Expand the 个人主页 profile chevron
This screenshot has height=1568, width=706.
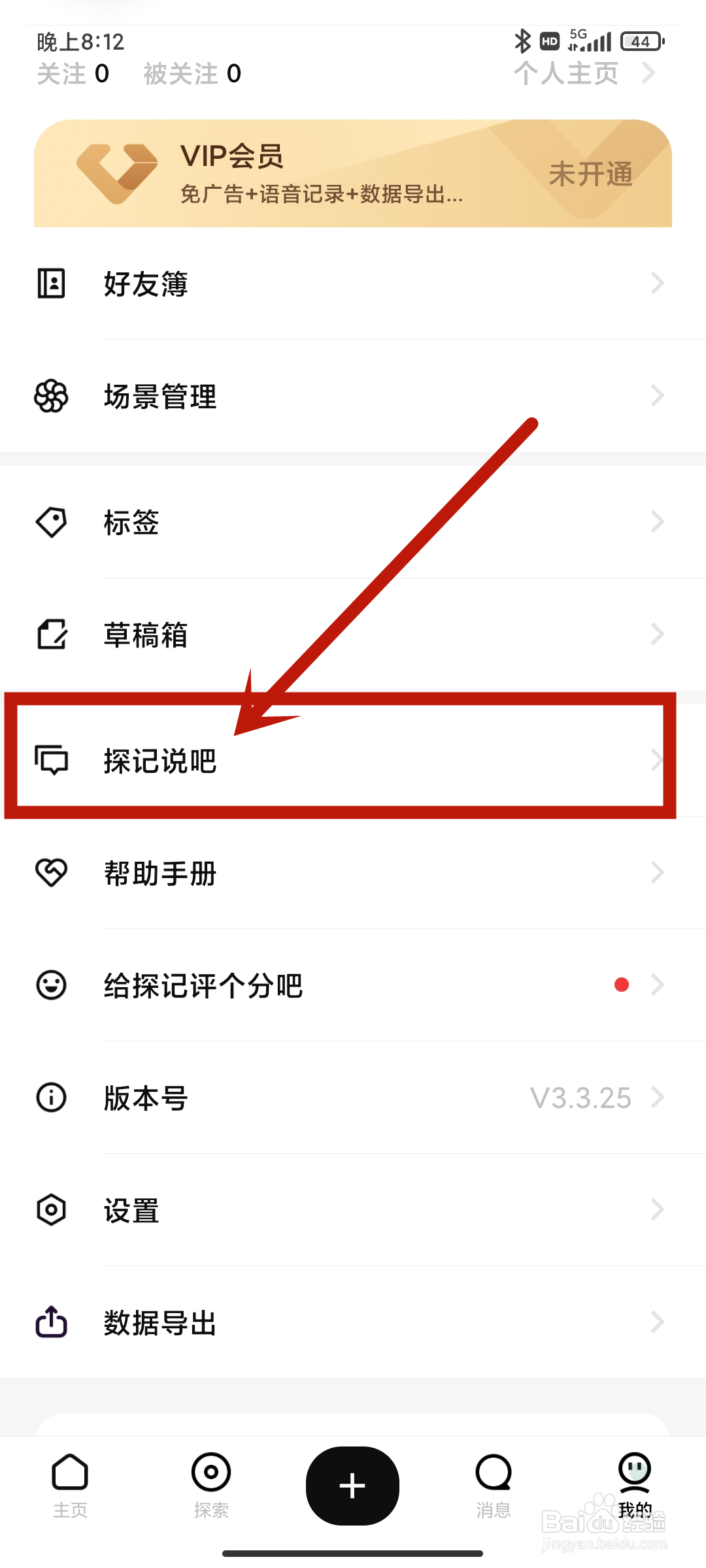point(648,73)
